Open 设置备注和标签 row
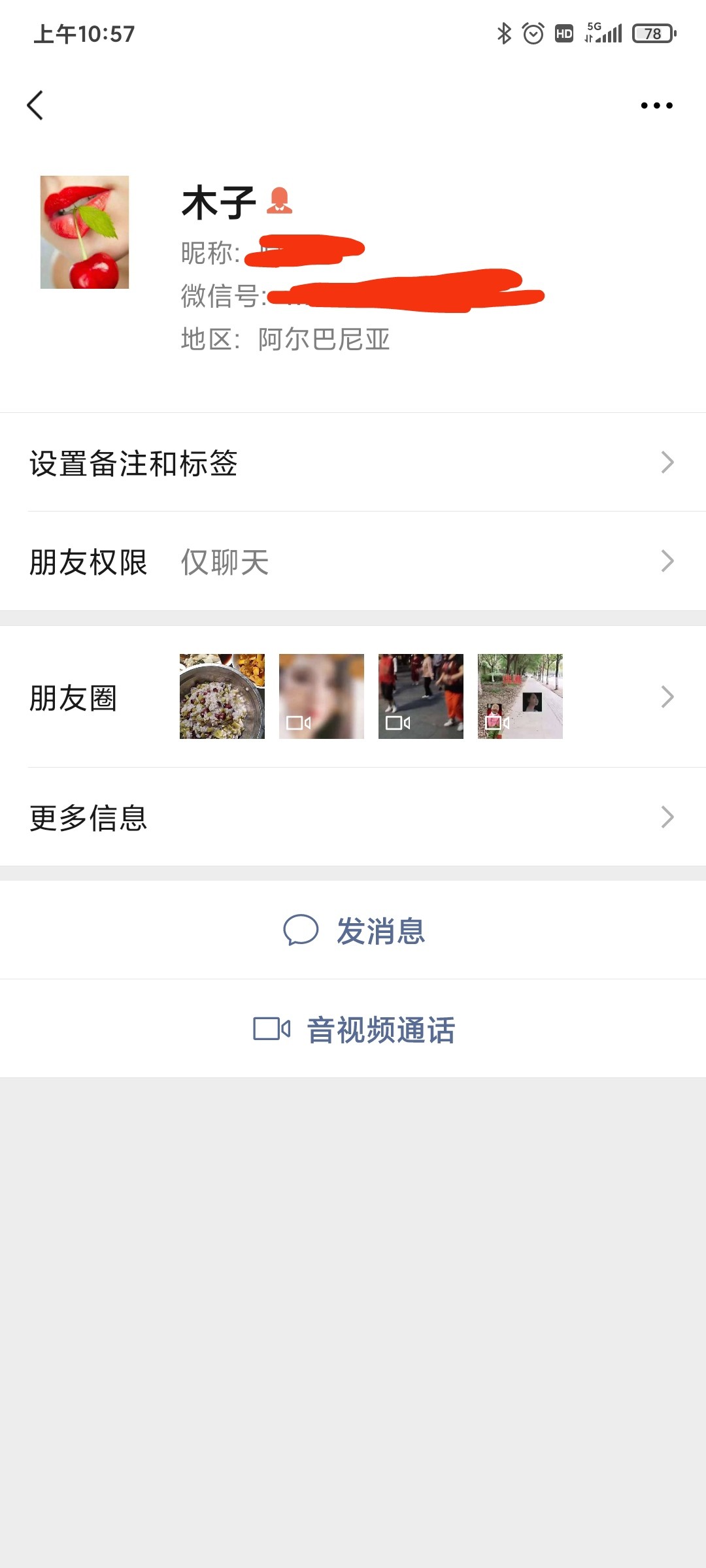This screenshot has height=1568, width=706. (353, 463)
